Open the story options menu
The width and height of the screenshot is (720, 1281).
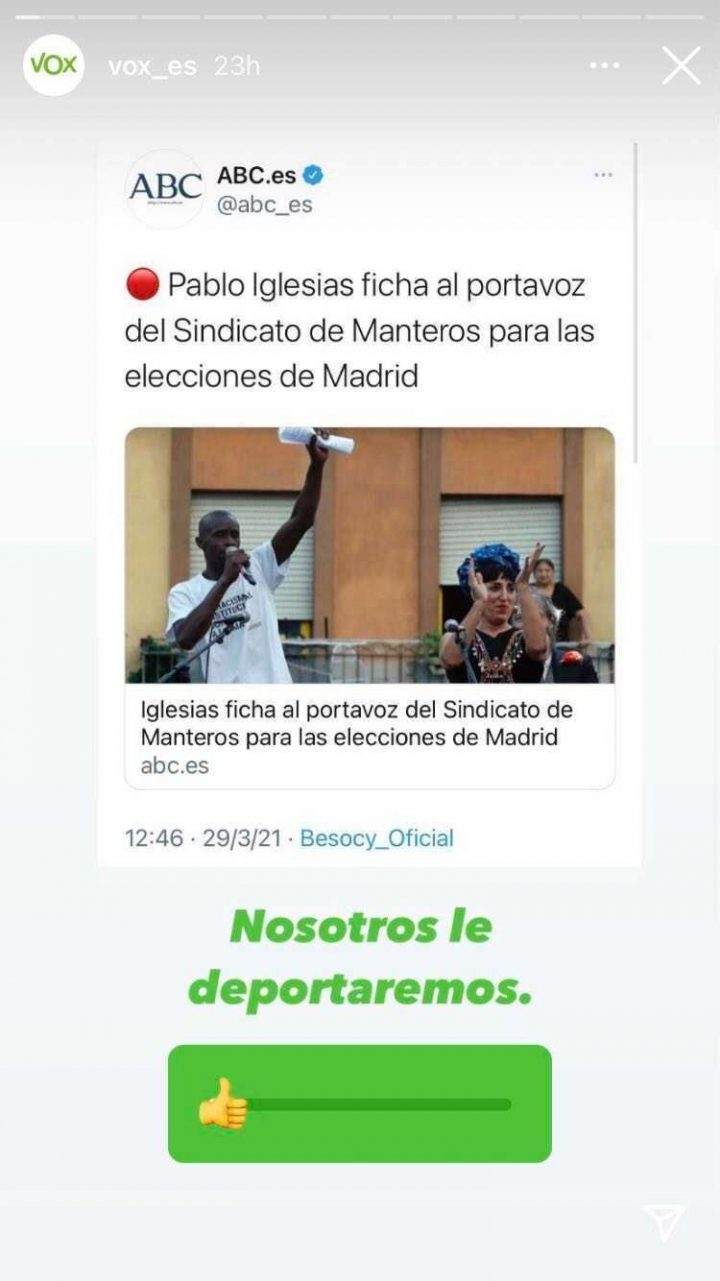pos(604,66)
